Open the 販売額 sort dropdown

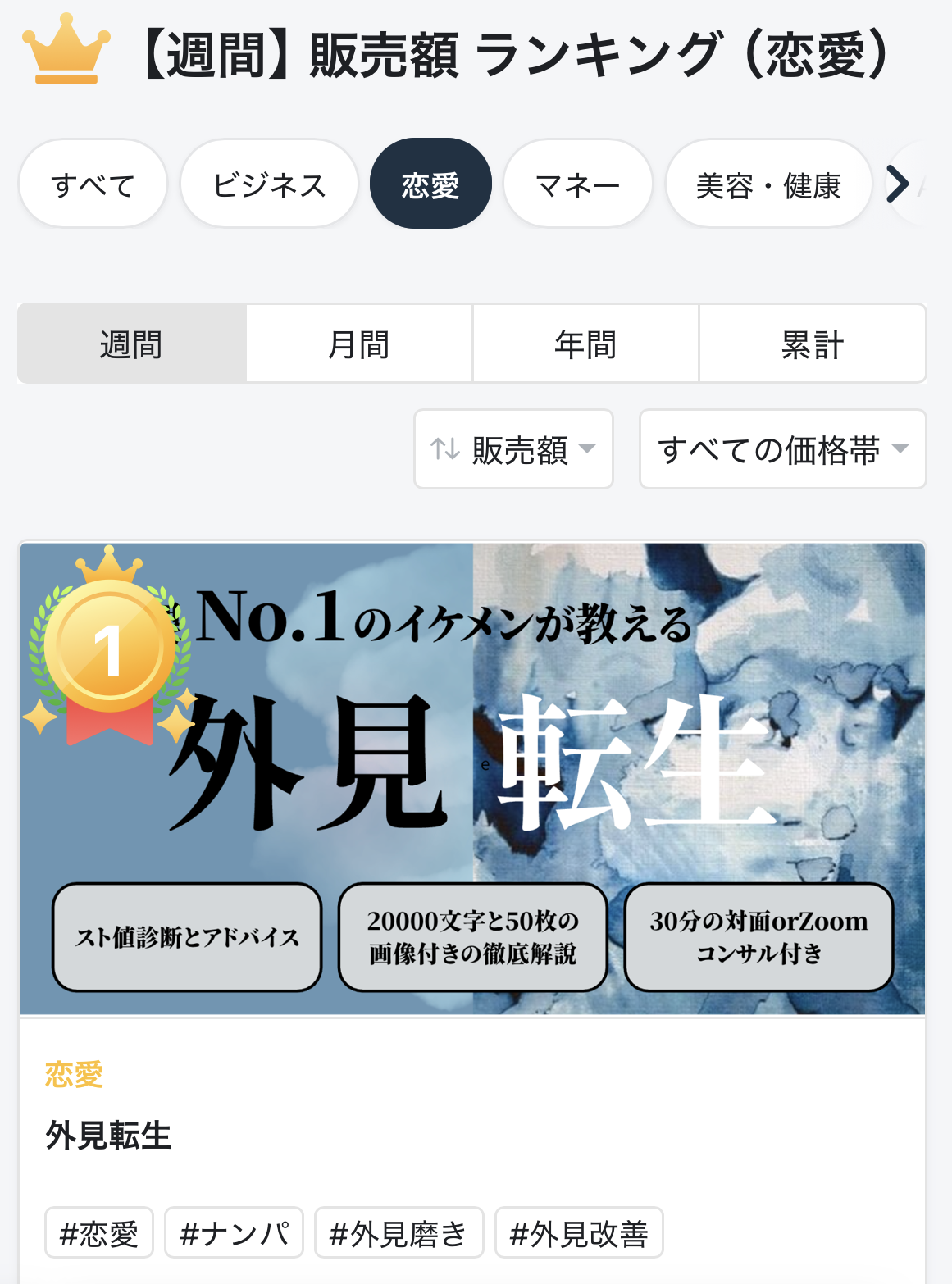click(513, 449)
